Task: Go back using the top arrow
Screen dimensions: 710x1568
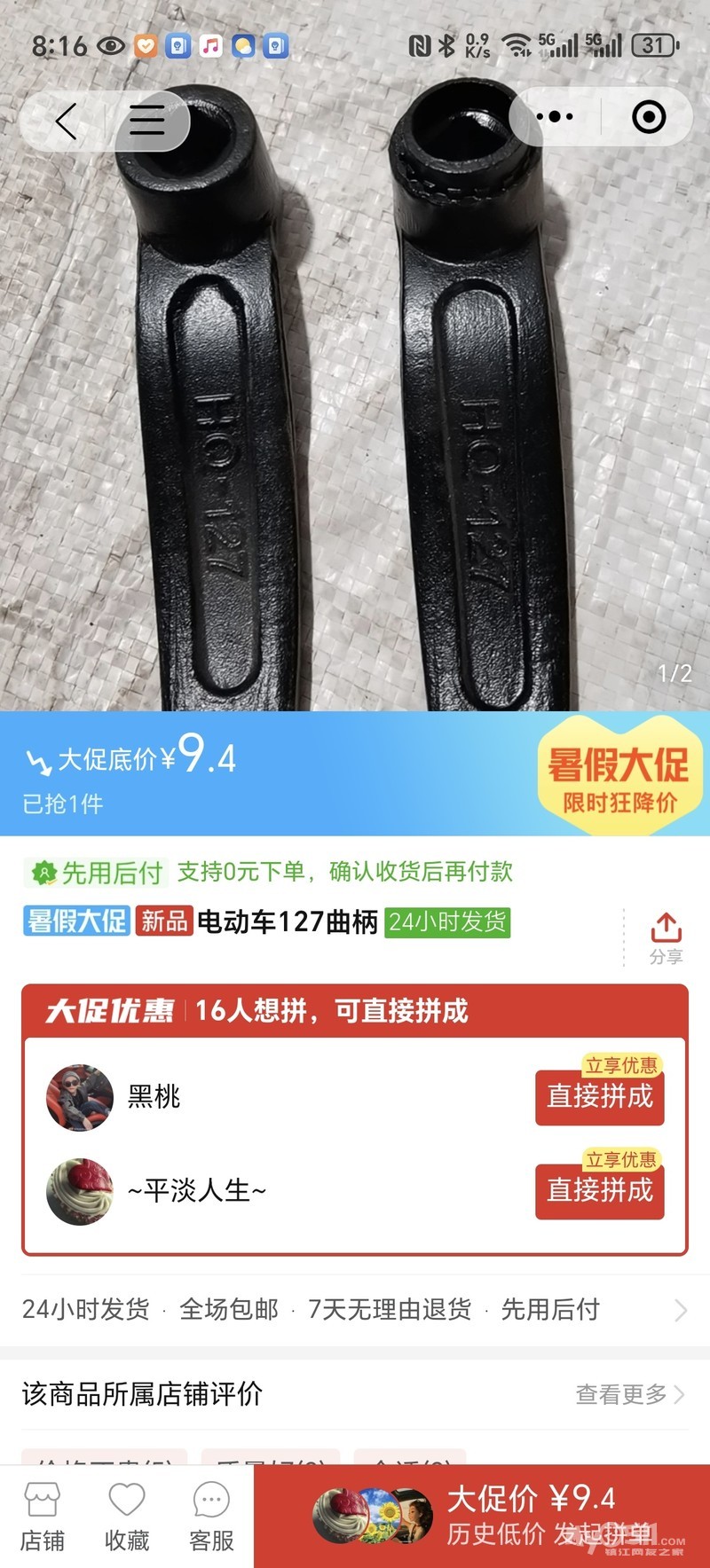Action: (67, 120)
